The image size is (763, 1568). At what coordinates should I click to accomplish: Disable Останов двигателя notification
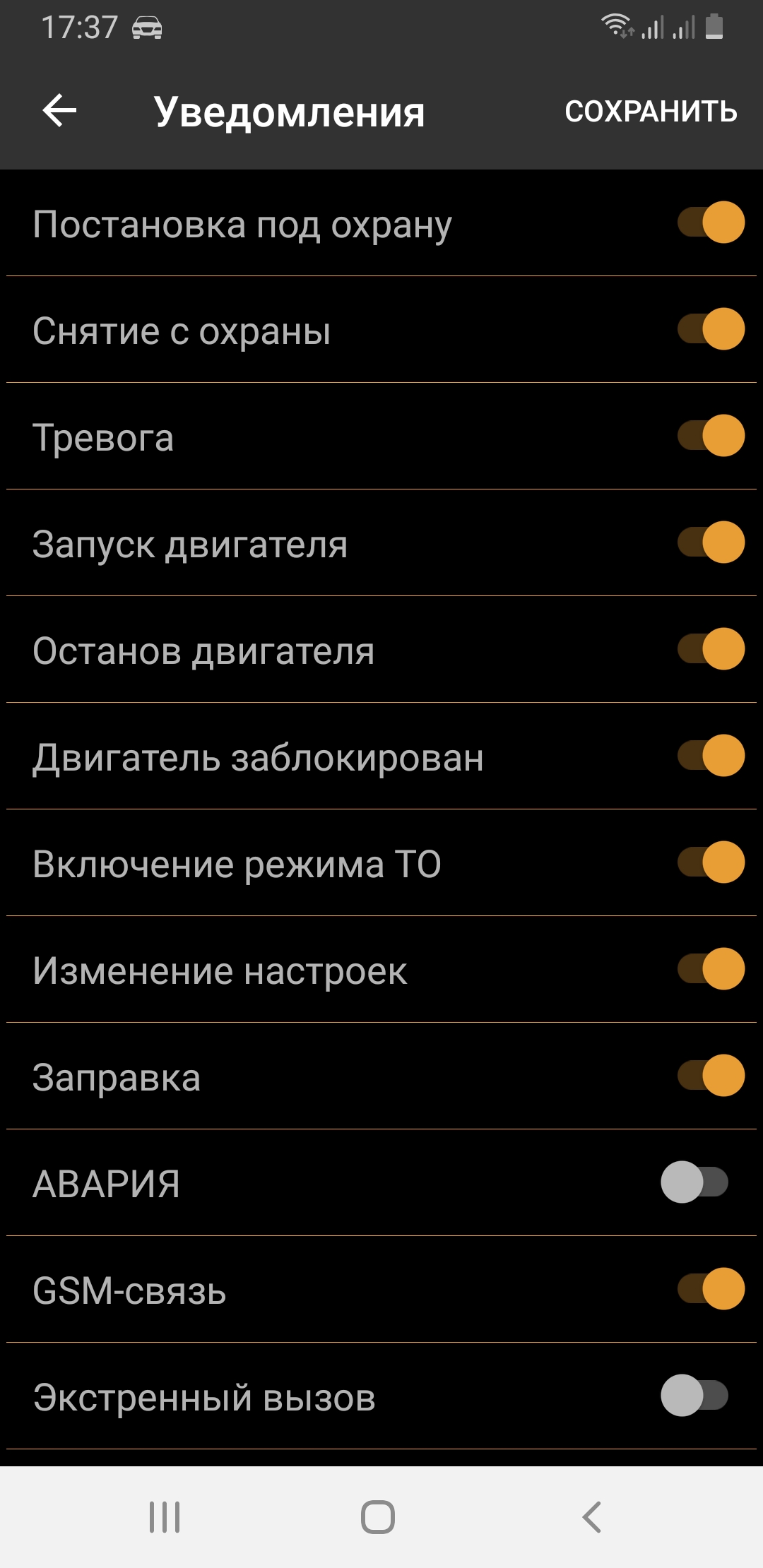711,649
